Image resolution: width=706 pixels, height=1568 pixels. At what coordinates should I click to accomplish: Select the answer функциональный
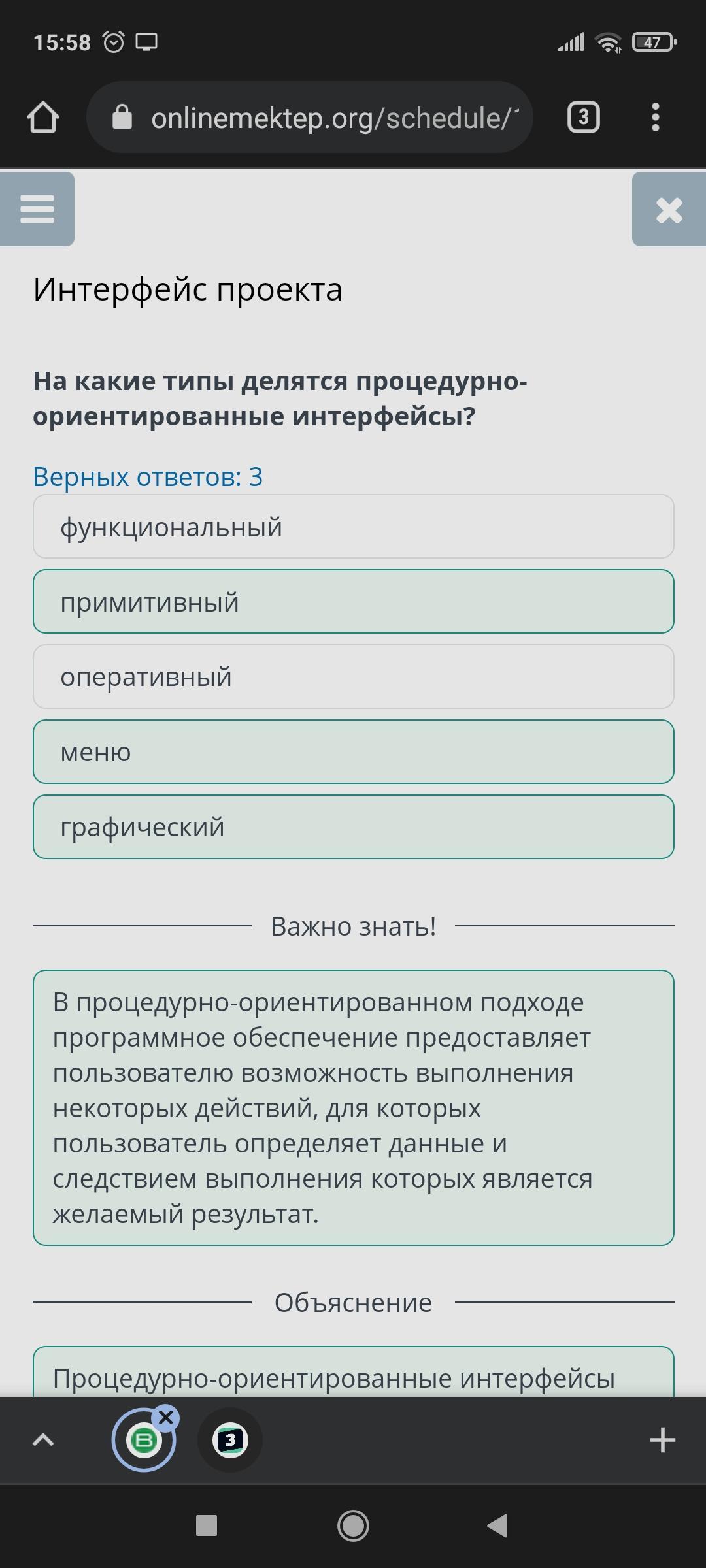tap(354, 527)
